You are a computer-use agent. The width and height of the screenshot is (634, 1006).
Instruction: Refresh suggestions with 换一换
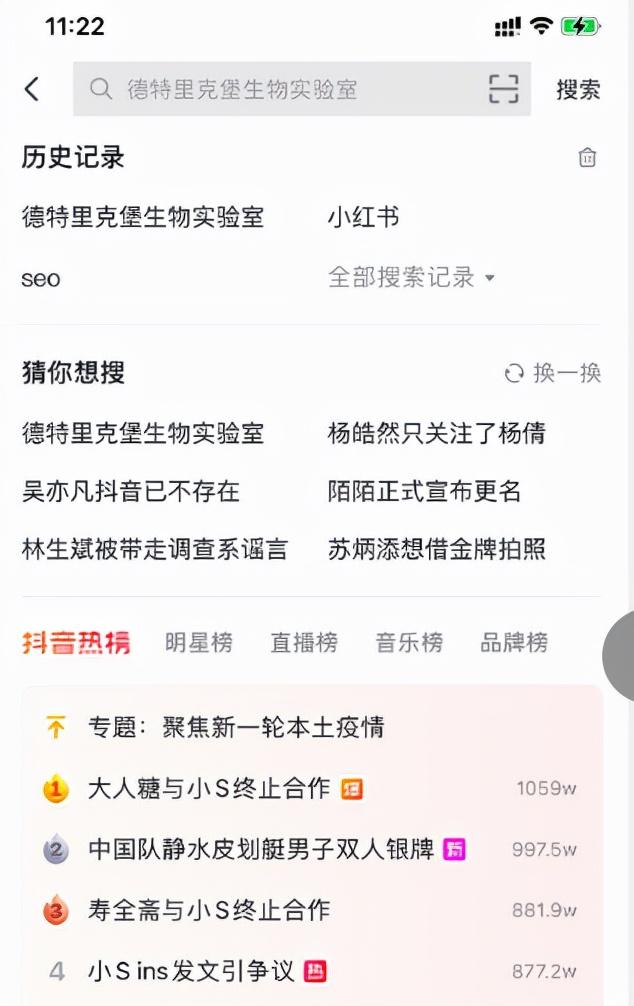click(553, 373)
